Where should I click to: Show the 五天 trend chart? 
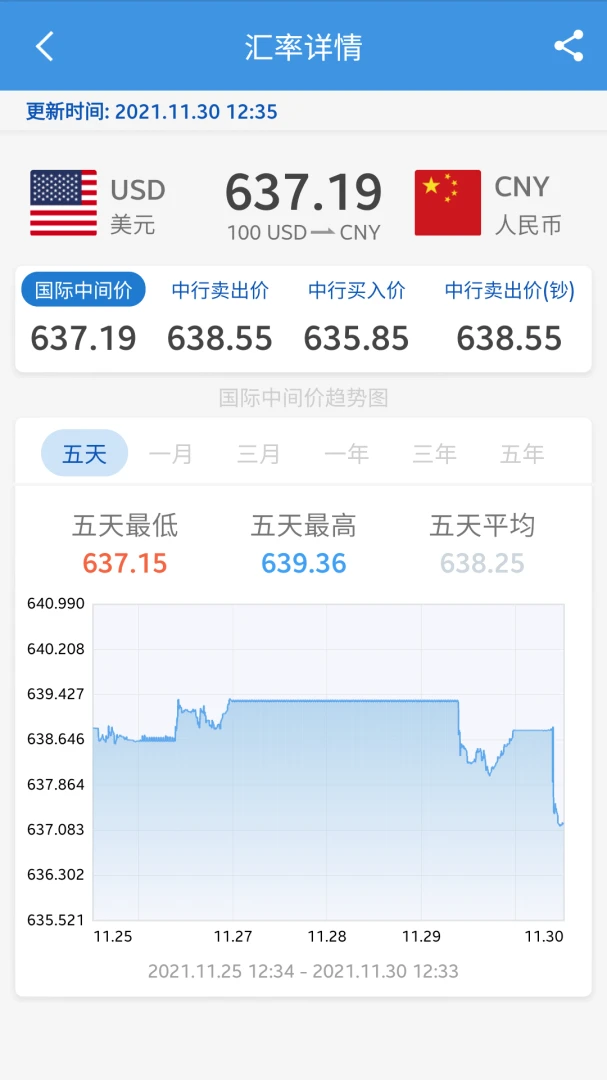point(84,453)
